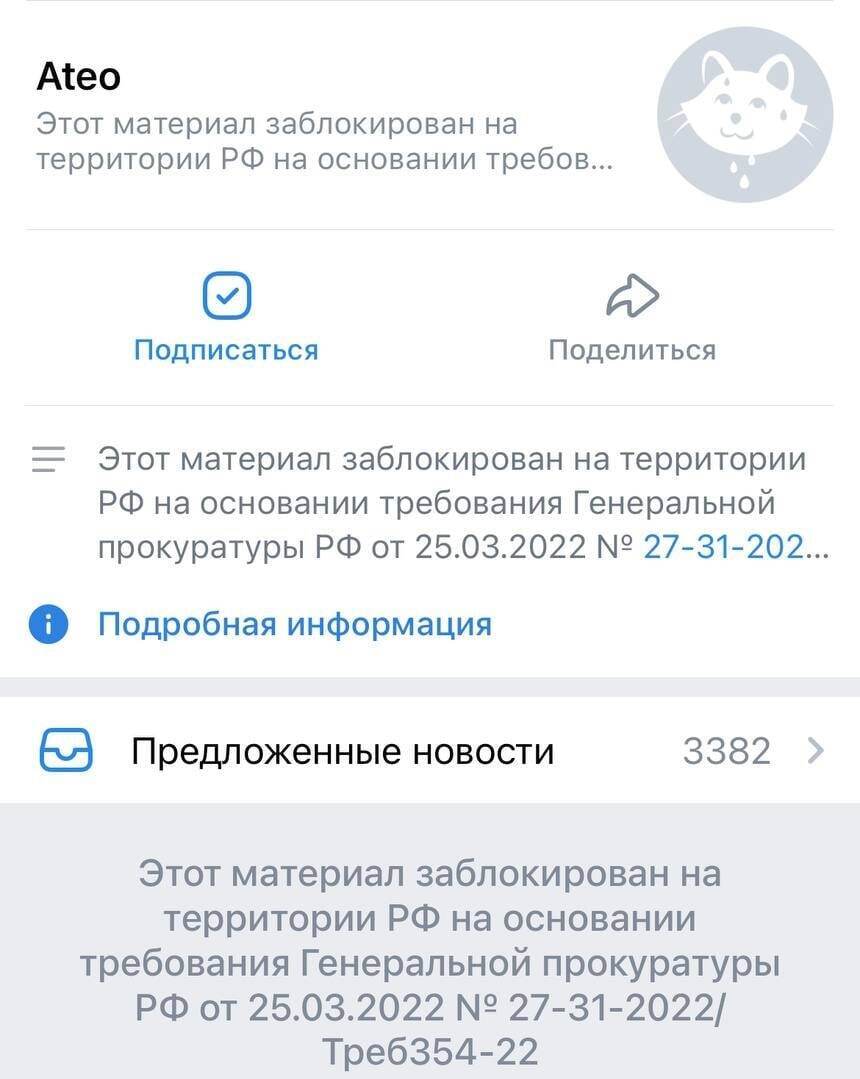860x1079 pixels.
Task: Tap the Подписаться subscribe button
Action: 226,319
